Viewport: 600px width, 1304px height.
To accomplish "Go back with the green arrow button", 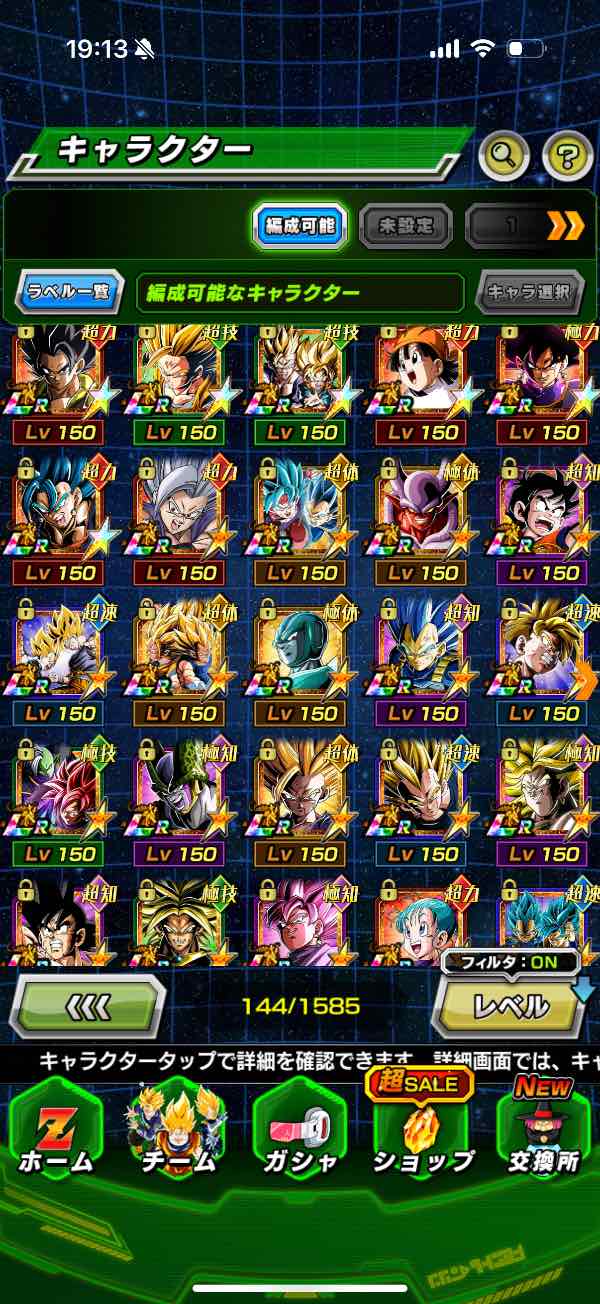I will point(87,1005).
